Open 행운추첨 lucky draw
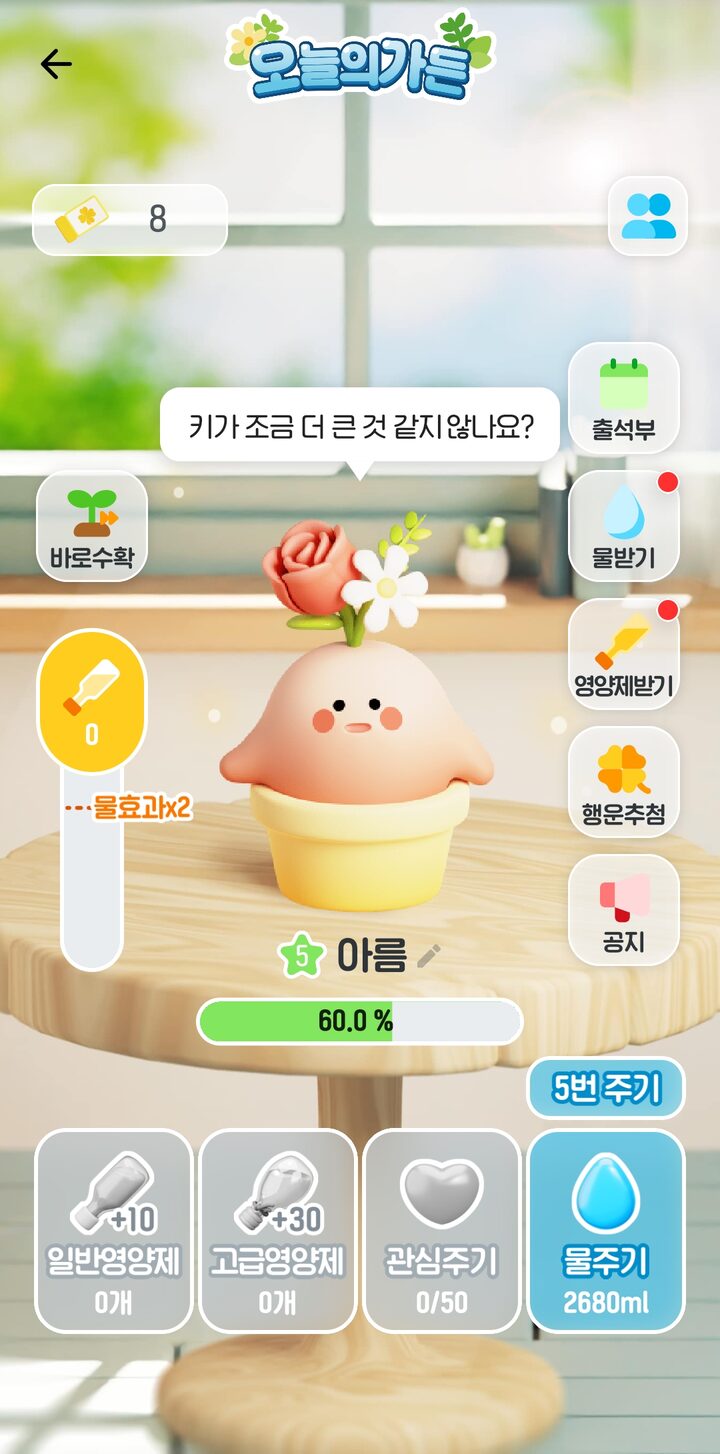This screenshot has width=720, height=1454. (x=624, y=782)
